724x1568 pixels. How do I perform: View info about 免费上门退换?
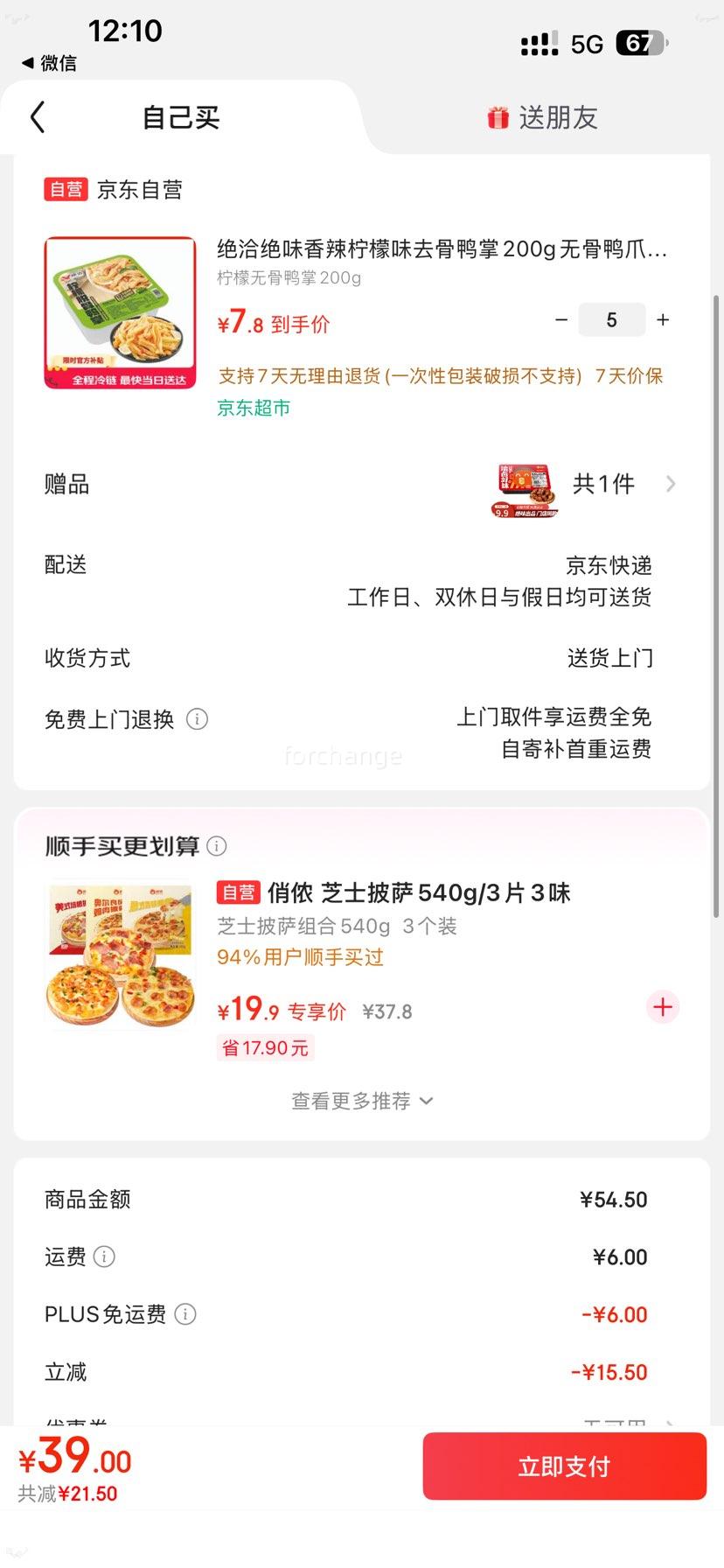[198, 719]
